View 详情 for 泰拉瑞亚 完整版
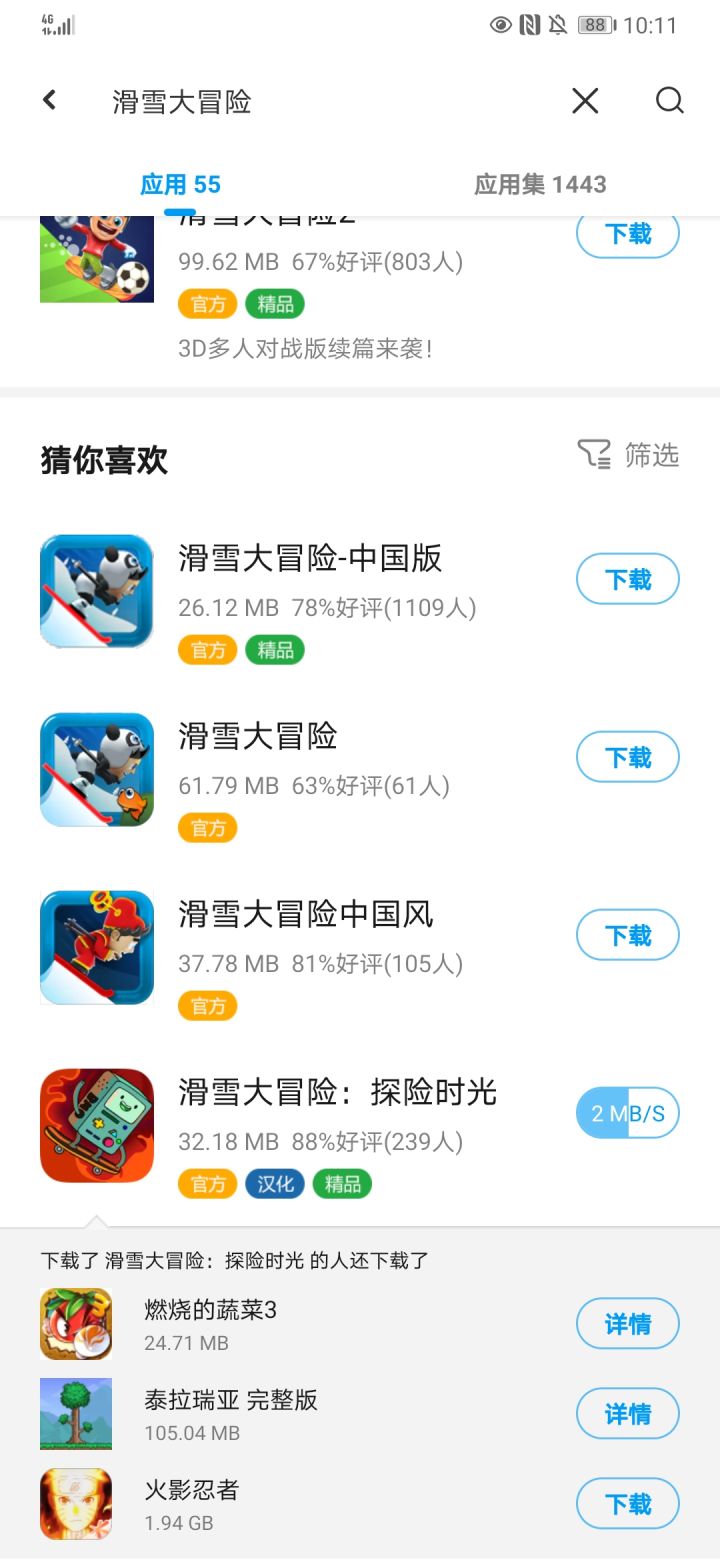720x1560 pixels. (627, 1414)
